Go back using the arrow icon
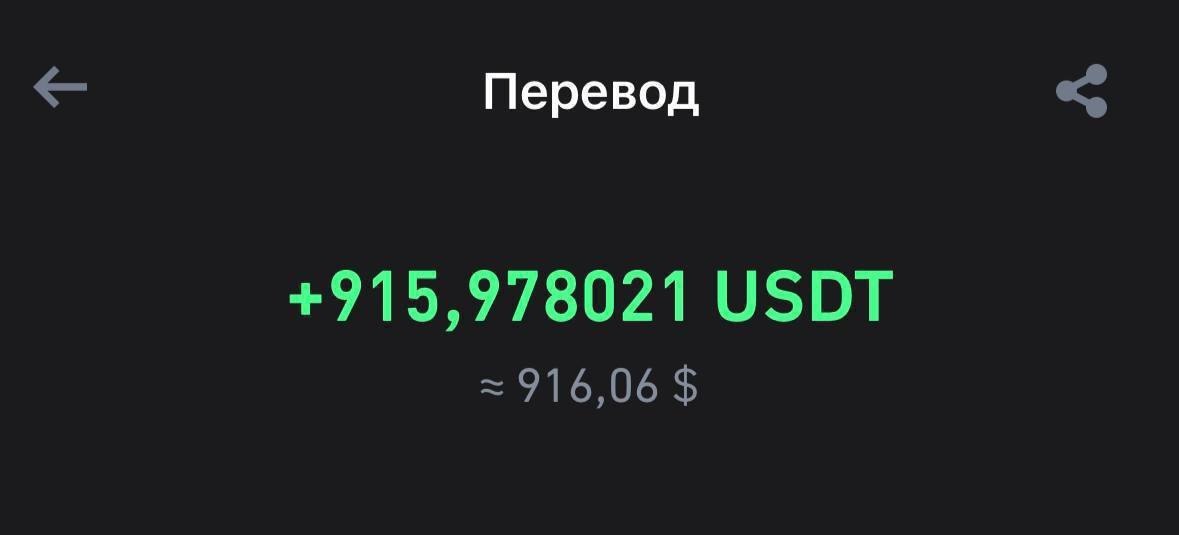1179x535 pixels. click(x=60, y=88)
